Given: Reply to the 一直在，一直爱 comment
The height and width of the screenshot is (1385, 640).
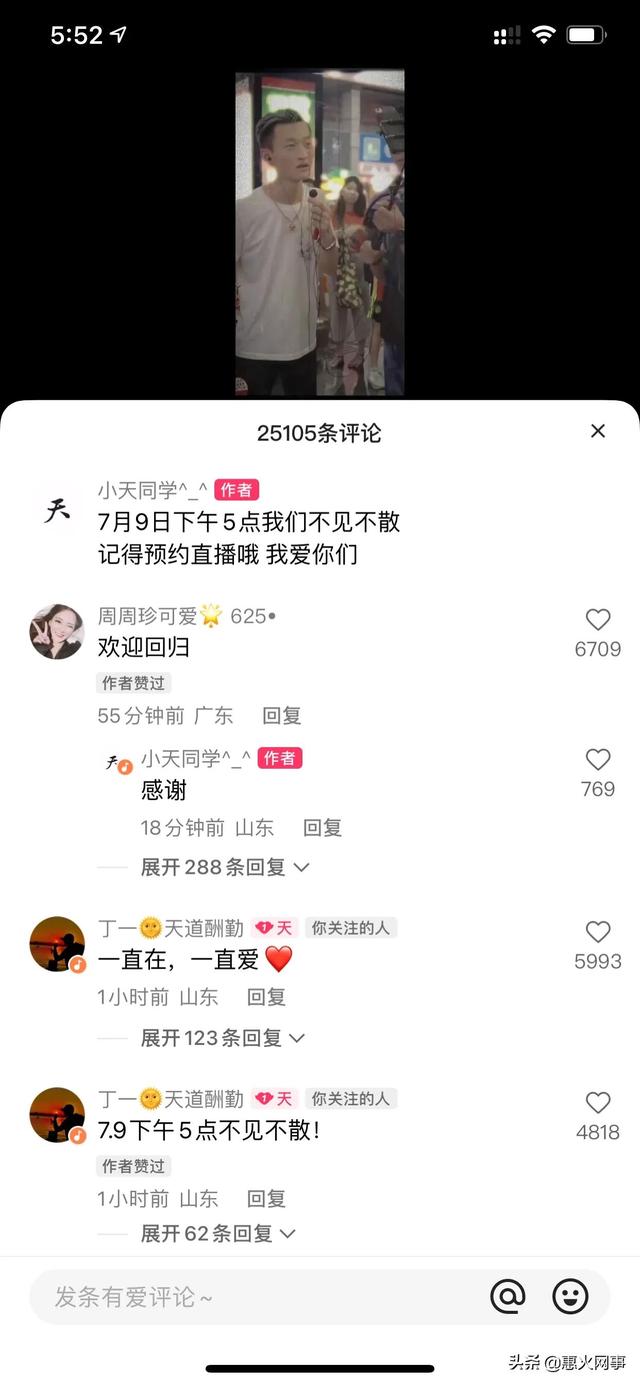Looking at the screenshot, I should [266, 997].
